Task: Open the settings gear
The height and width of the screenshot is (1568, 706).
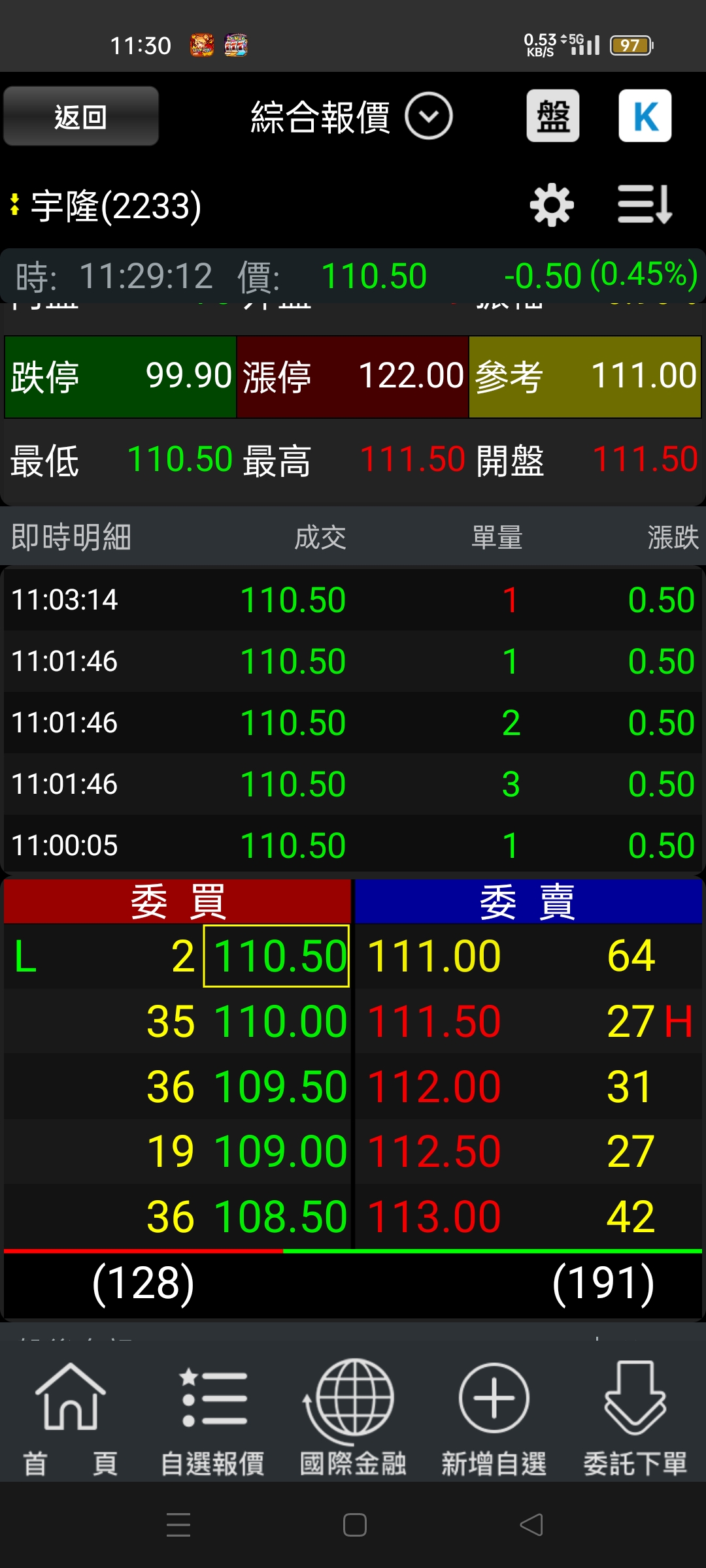Action: point(552,205)
